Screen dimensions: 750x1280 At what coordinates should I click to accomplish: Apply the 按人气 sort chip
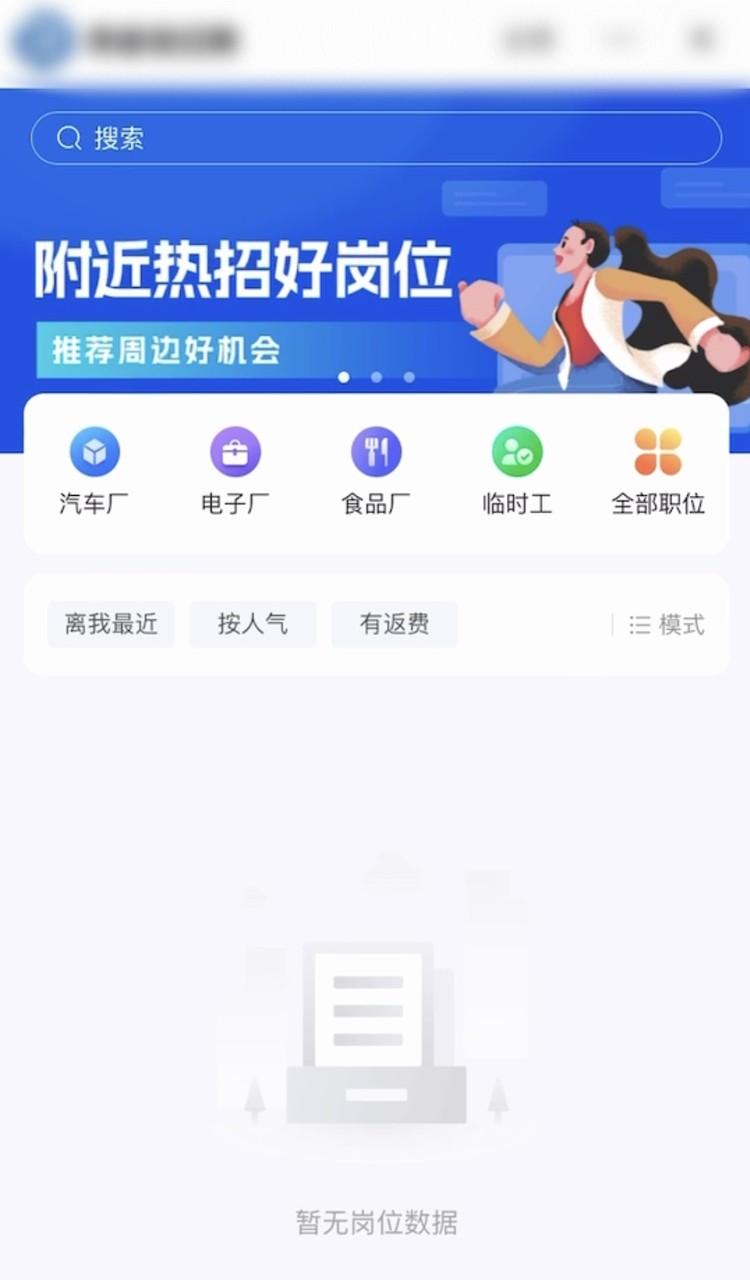point(253,625)
